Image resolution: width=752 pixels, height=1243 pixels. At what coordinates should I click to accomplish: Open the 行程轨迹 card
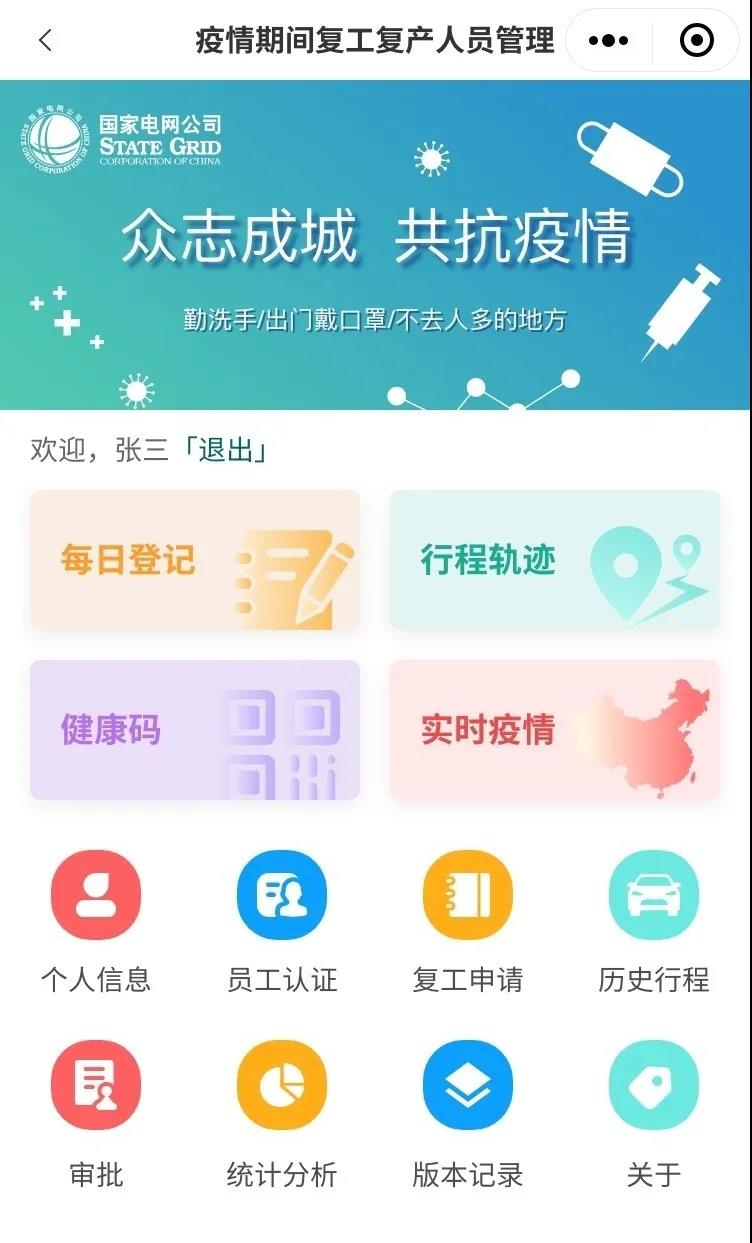tap(555, 560)
